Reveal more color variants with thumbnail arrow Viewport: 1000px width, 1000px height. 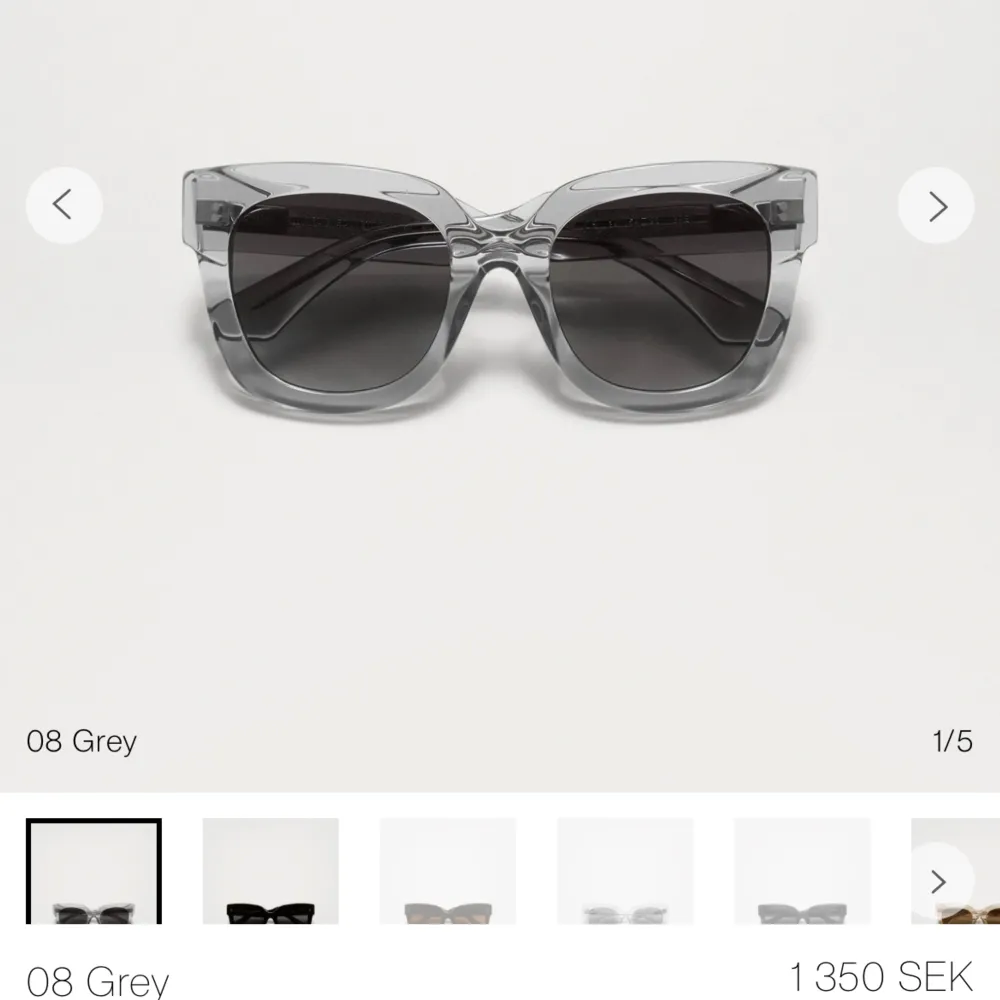pos(938,881)
